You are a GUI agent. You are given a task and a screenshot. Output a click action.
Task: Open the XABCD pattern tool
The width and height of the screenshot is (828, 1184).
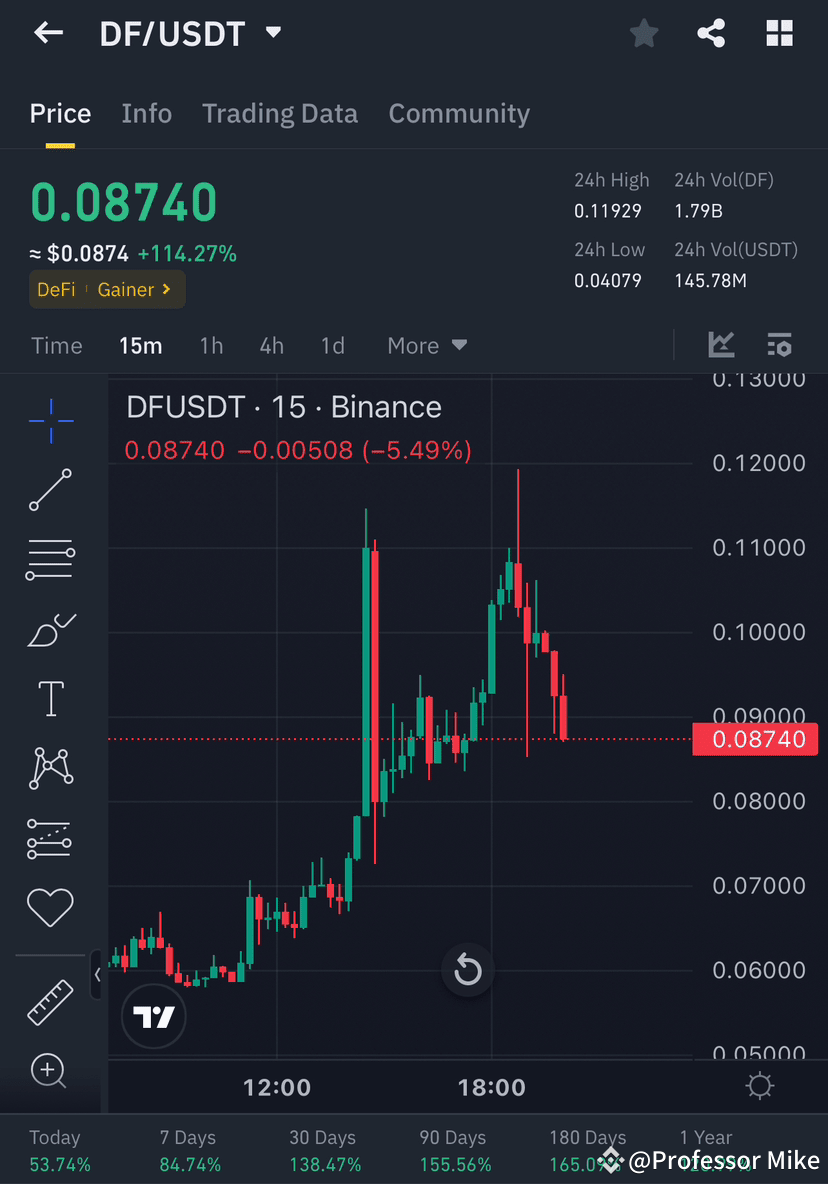(50, 768)
